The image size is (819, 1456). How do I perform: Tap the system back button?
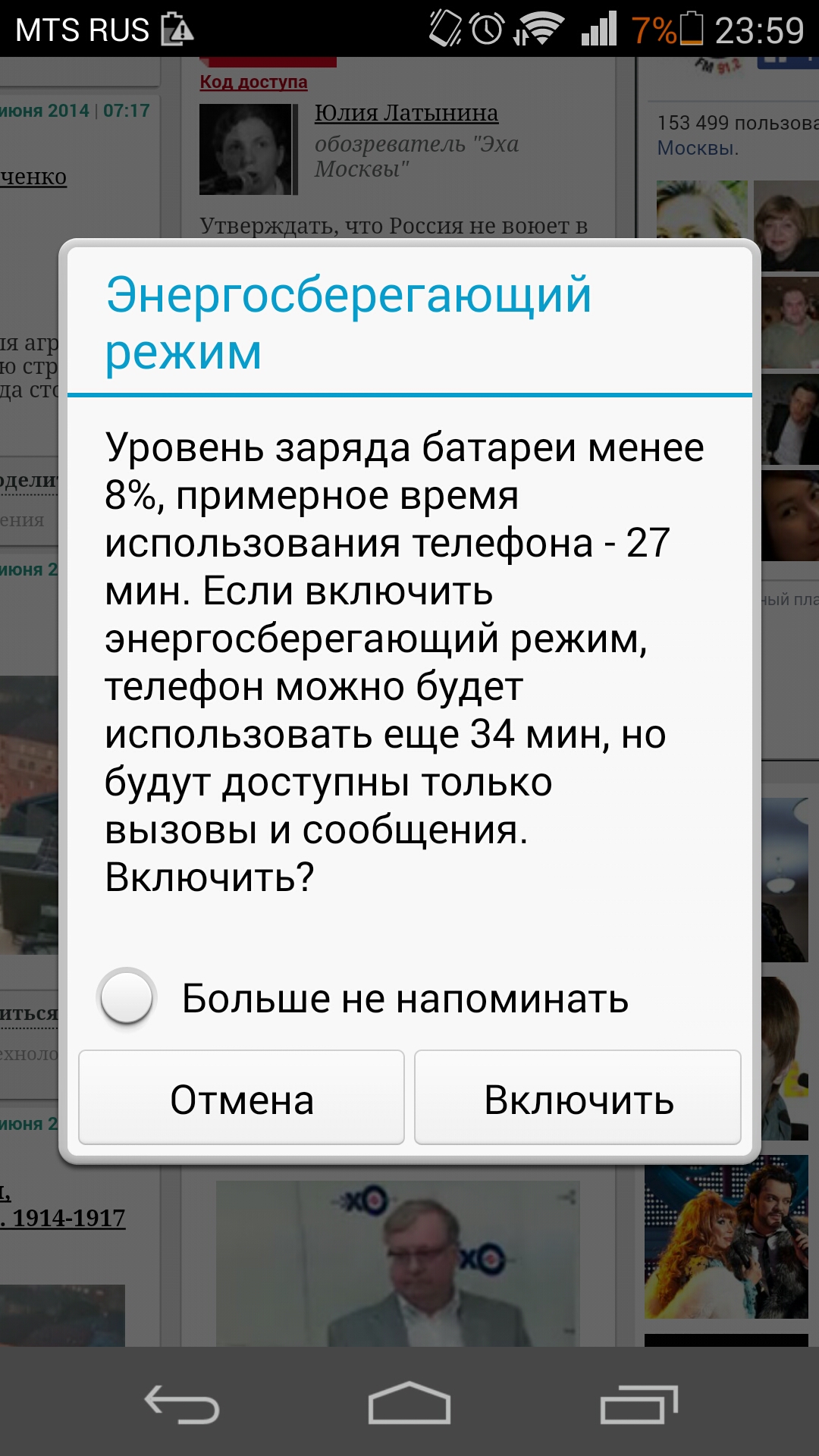(x=182, y=1404)
